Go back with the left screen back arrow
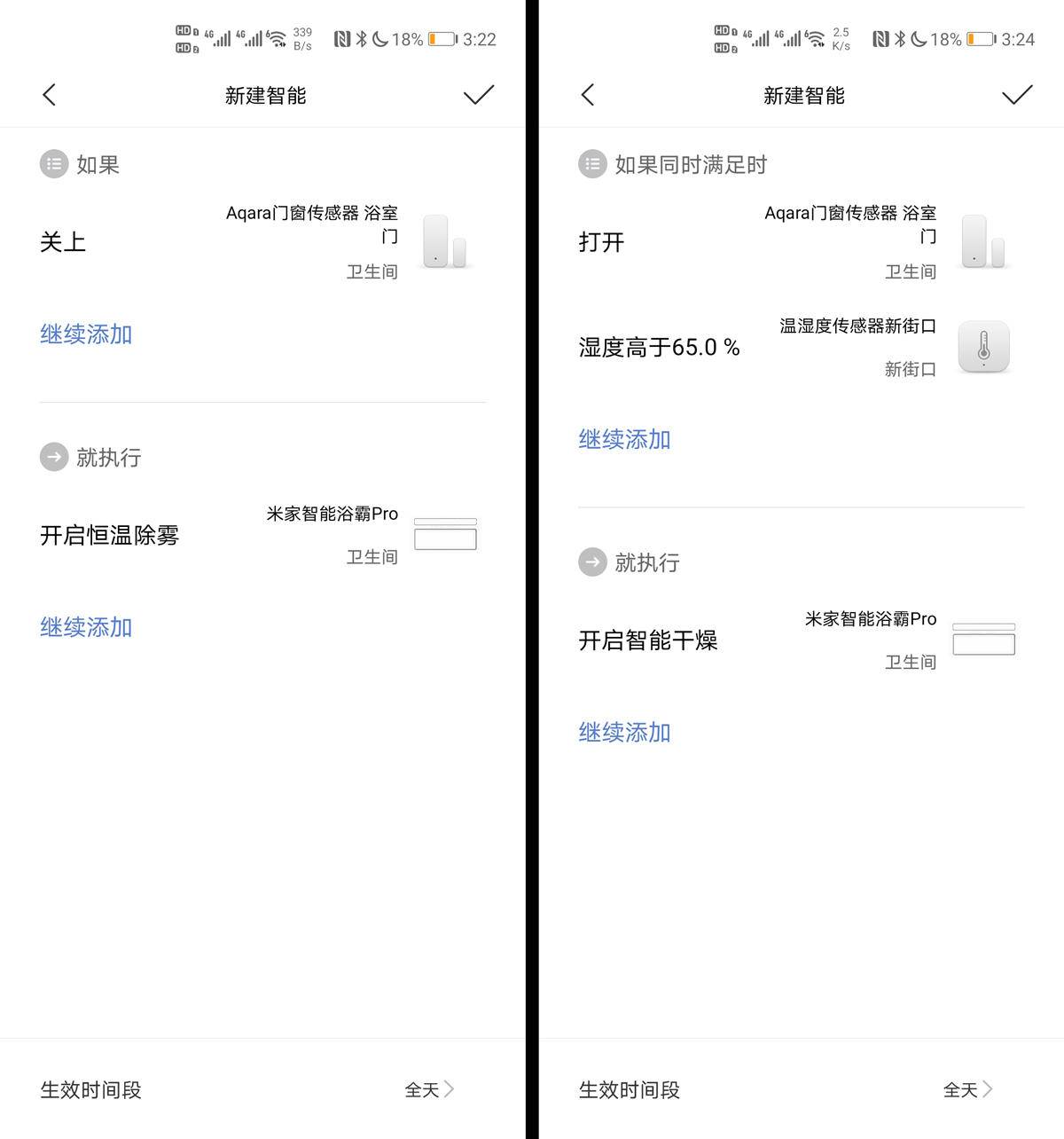 [x=50, y=94]
